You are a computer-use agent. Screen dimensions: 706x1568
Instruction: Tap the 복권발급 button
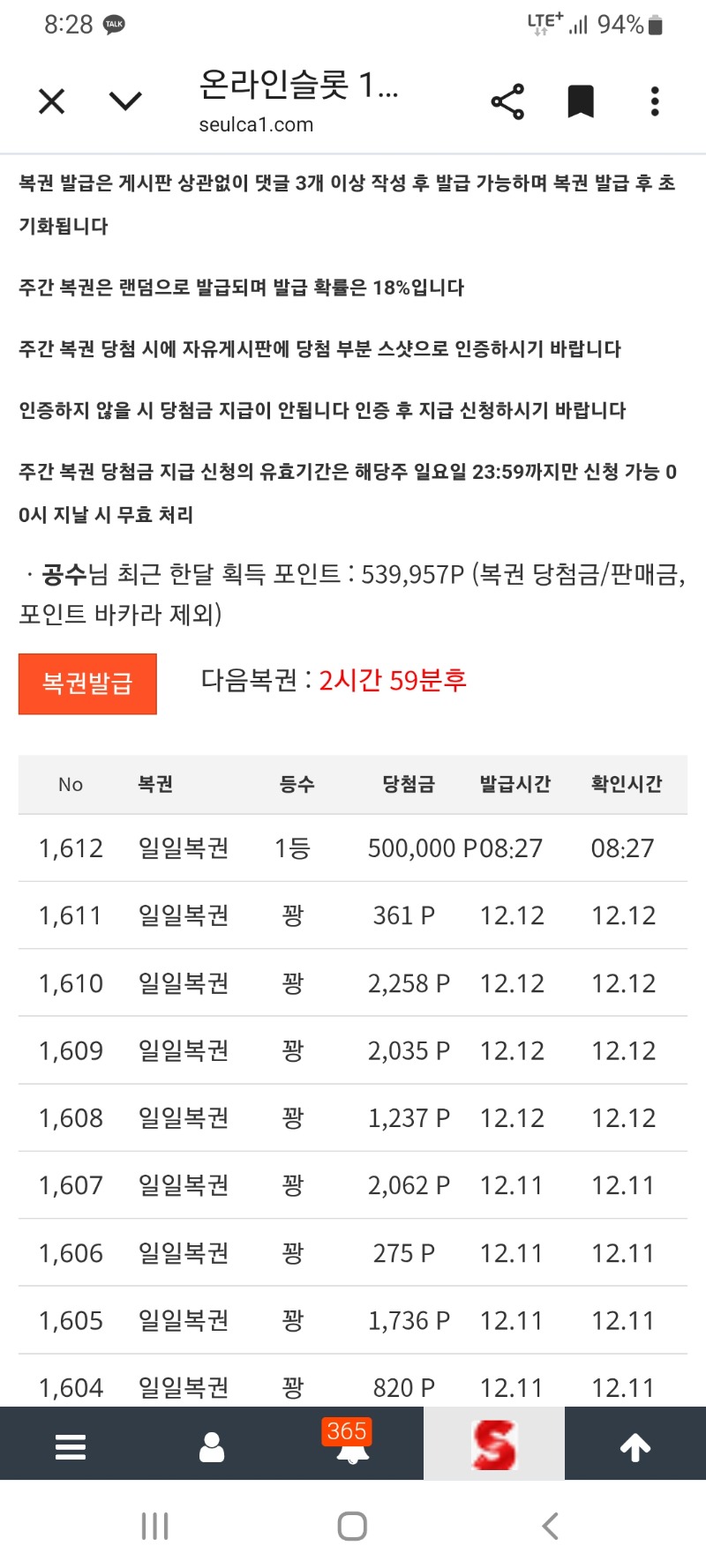pyautogui.click(x=87, y=683)
